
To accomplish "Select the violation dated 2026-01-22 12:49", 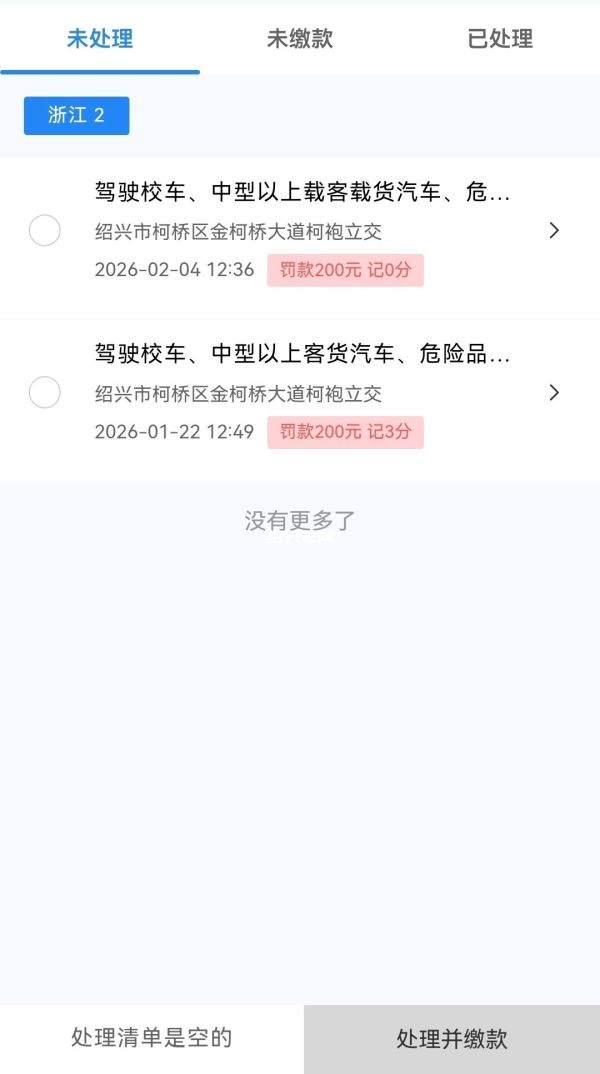I will (x=44, y=392).
